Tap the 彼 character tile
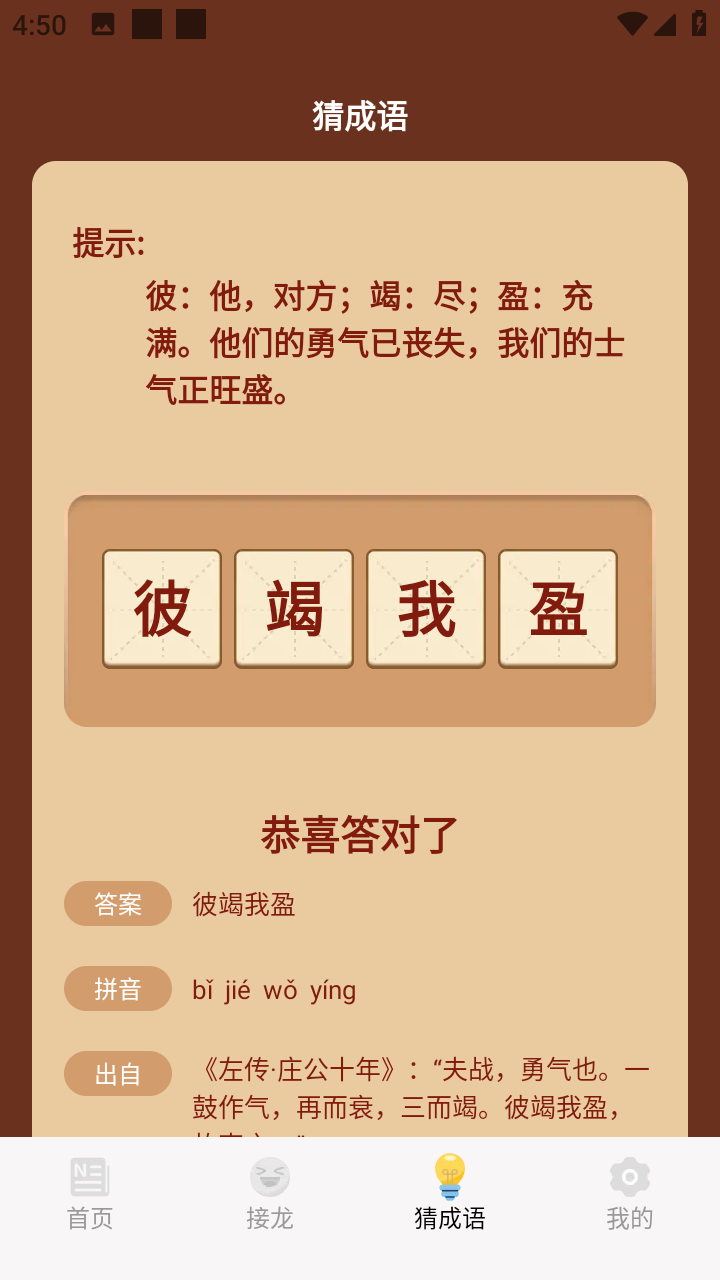Screen dimensions: 720x1280 162,608
